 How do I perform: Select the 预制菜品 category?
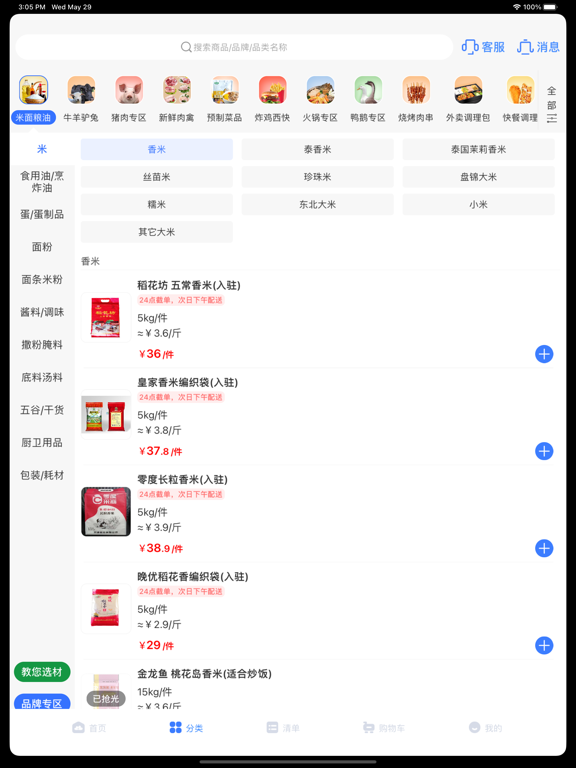tap(224, 99)
